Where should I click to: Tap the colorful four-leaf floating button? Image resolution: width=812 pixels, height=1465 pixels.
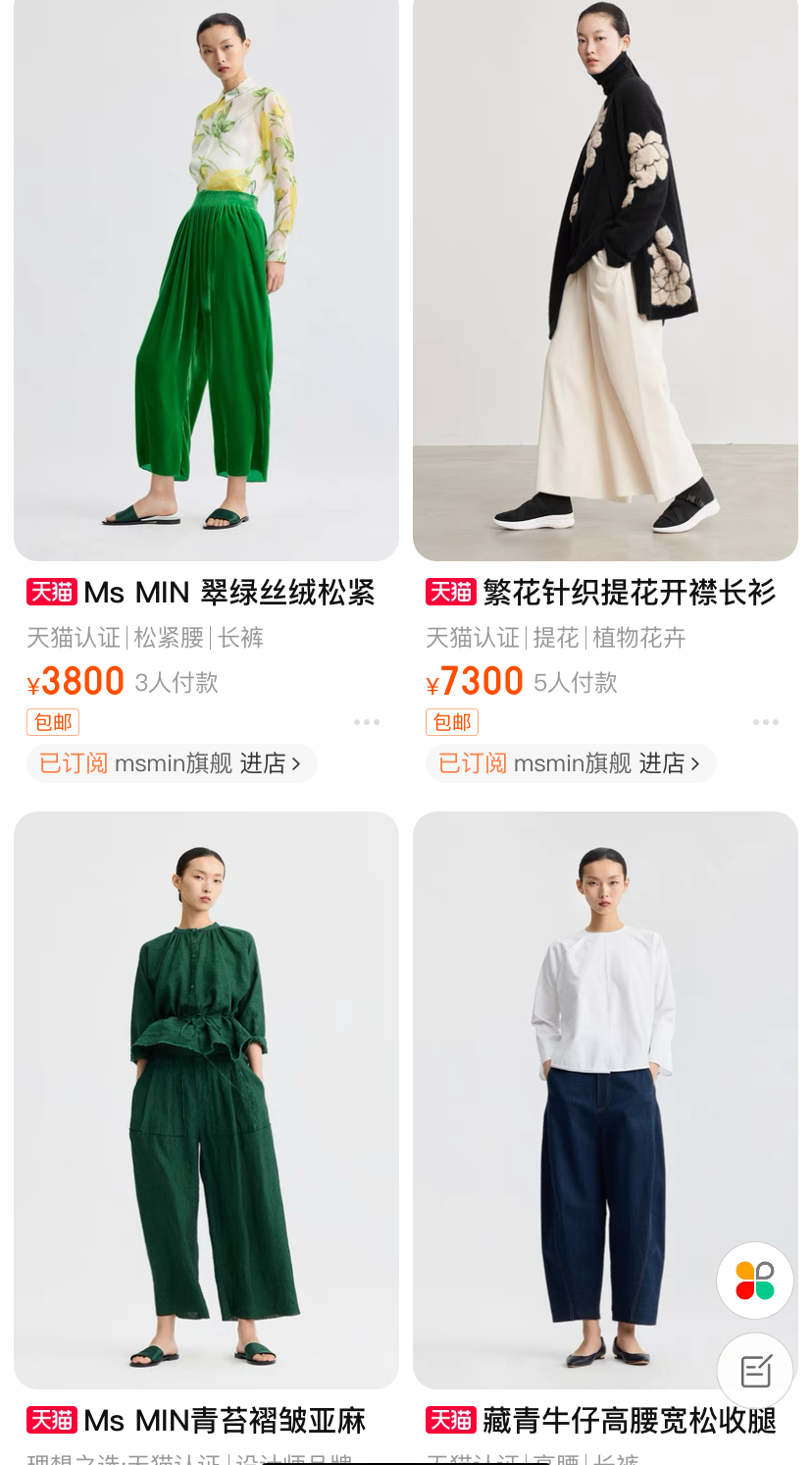[754, 1281]
